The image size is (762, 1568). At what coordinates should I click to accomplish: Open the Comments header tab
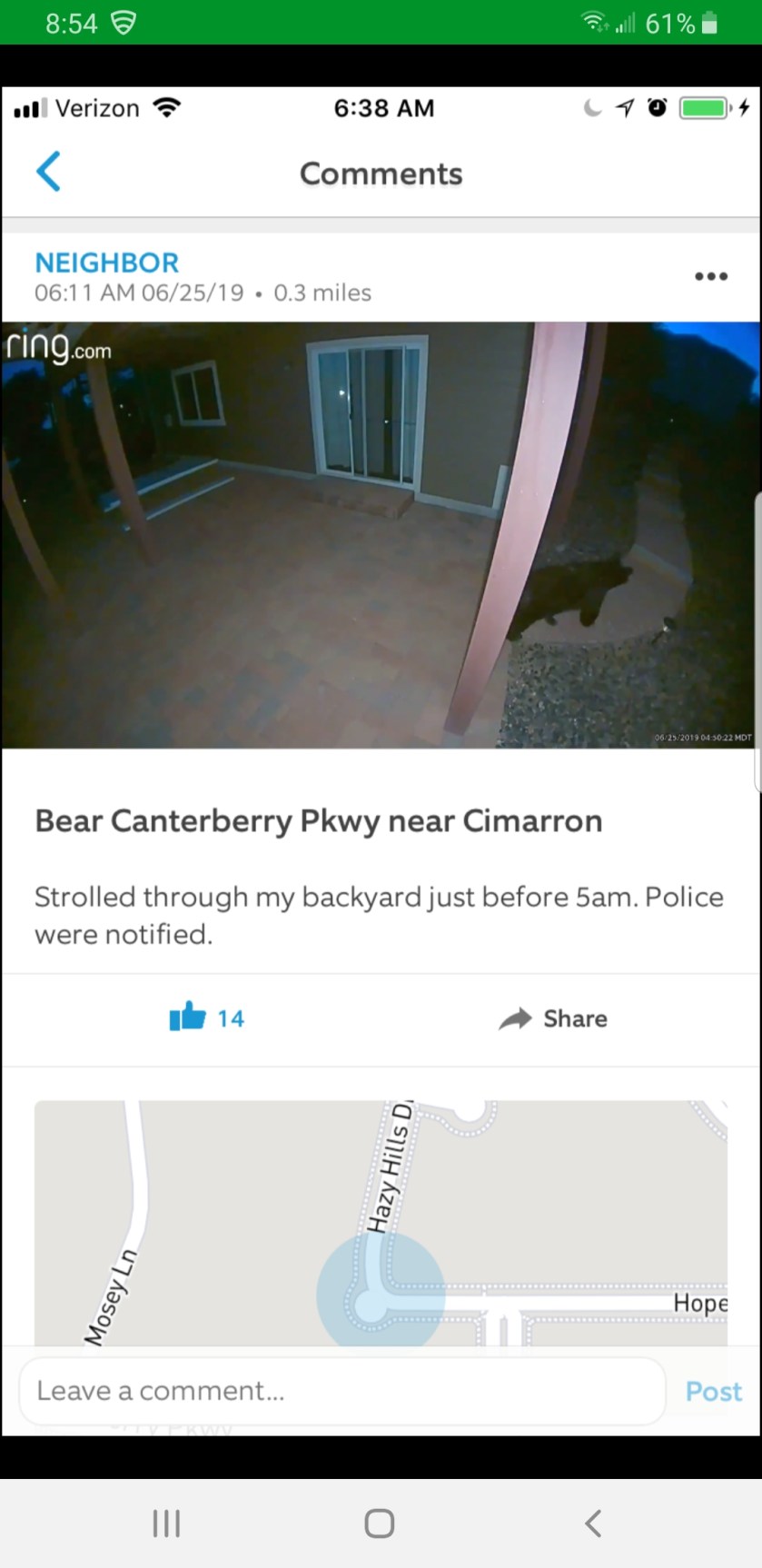coord(381,174)
